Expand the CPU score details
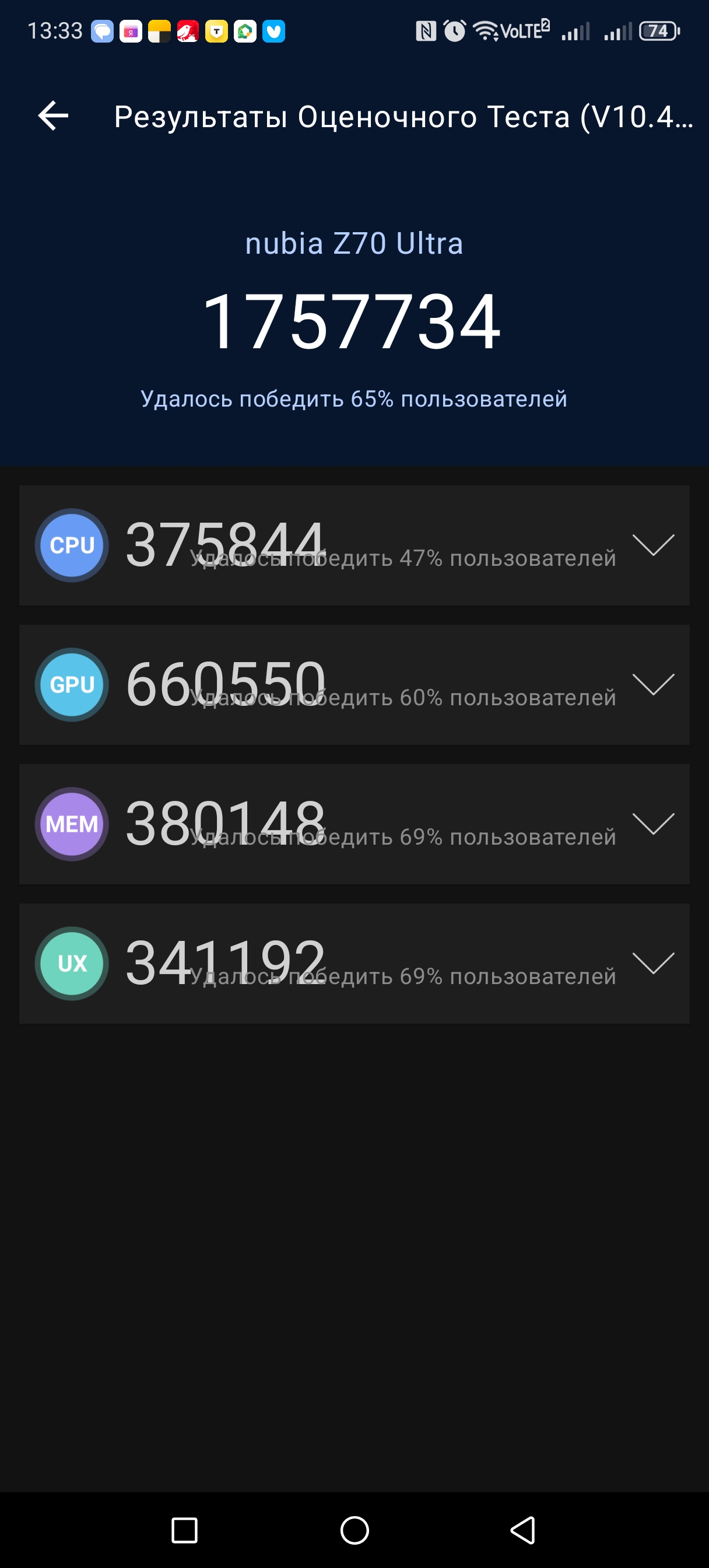This screenshot has width=709, height=1568. [x=653, y=545]
